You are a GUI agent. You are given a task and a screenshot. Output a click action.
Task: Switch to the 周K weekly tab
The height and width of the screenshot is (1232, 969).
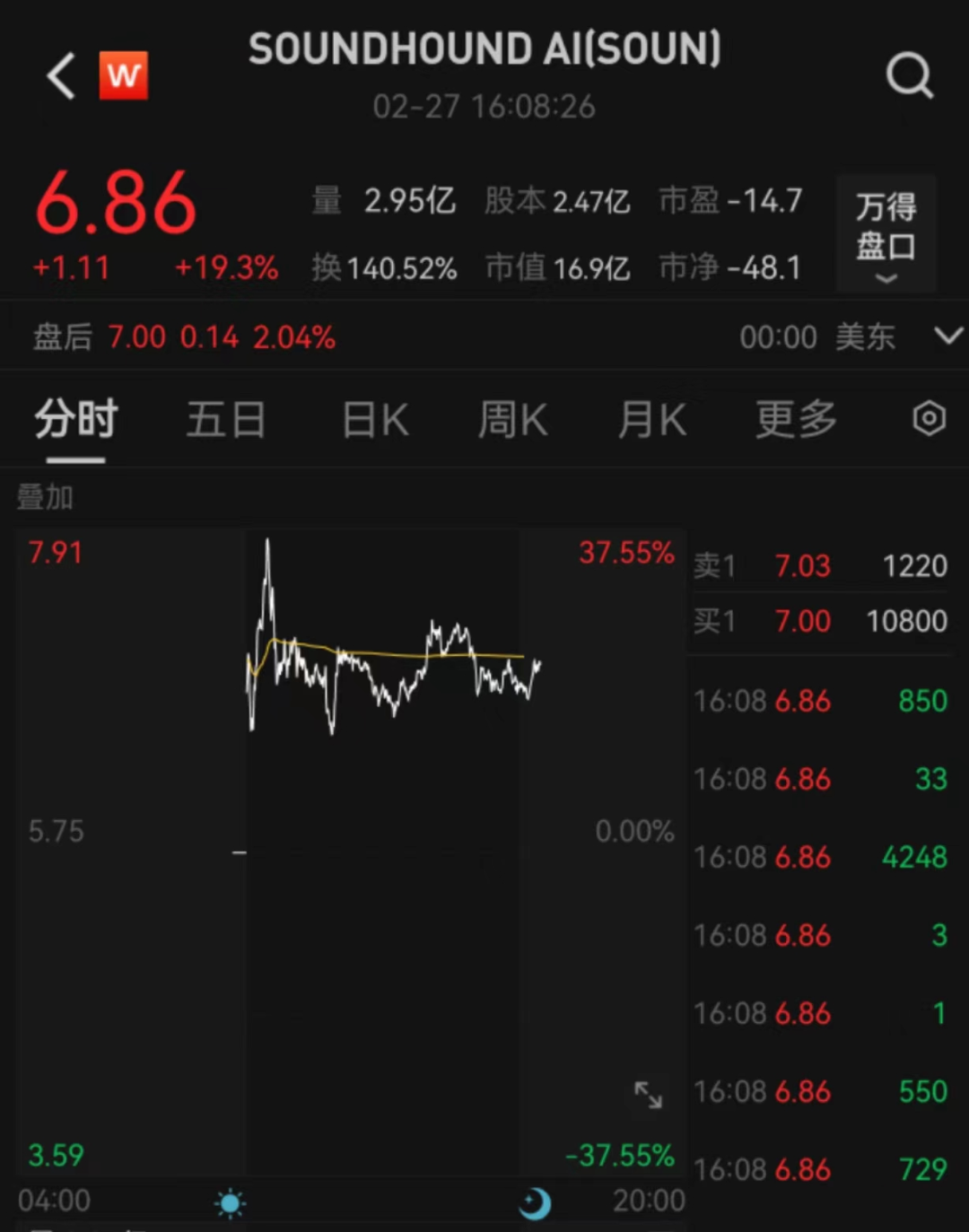511,419
